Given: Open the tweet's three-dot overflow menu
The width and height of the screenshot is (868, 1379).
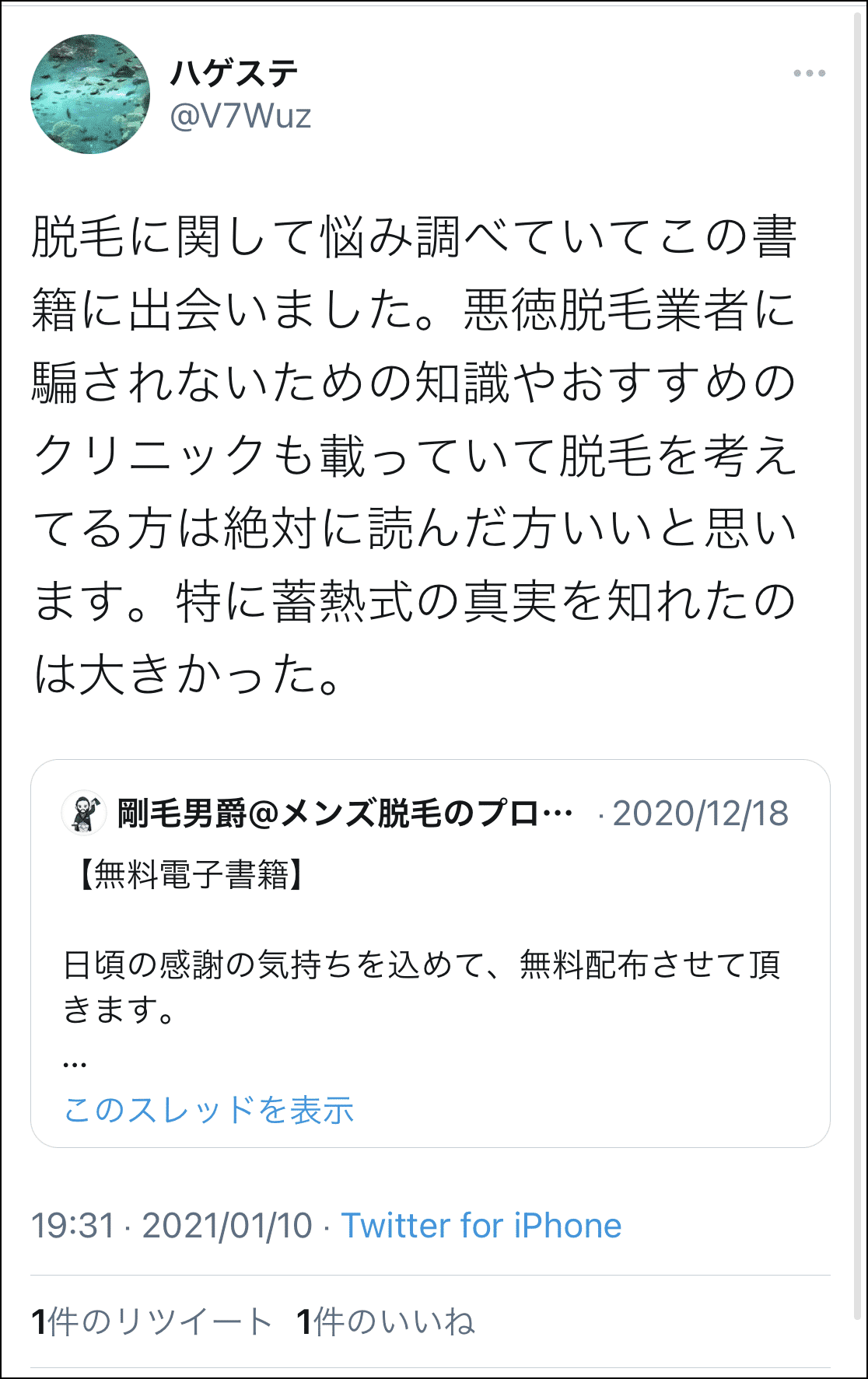Looking at the screenshot, I should (809, 73).
